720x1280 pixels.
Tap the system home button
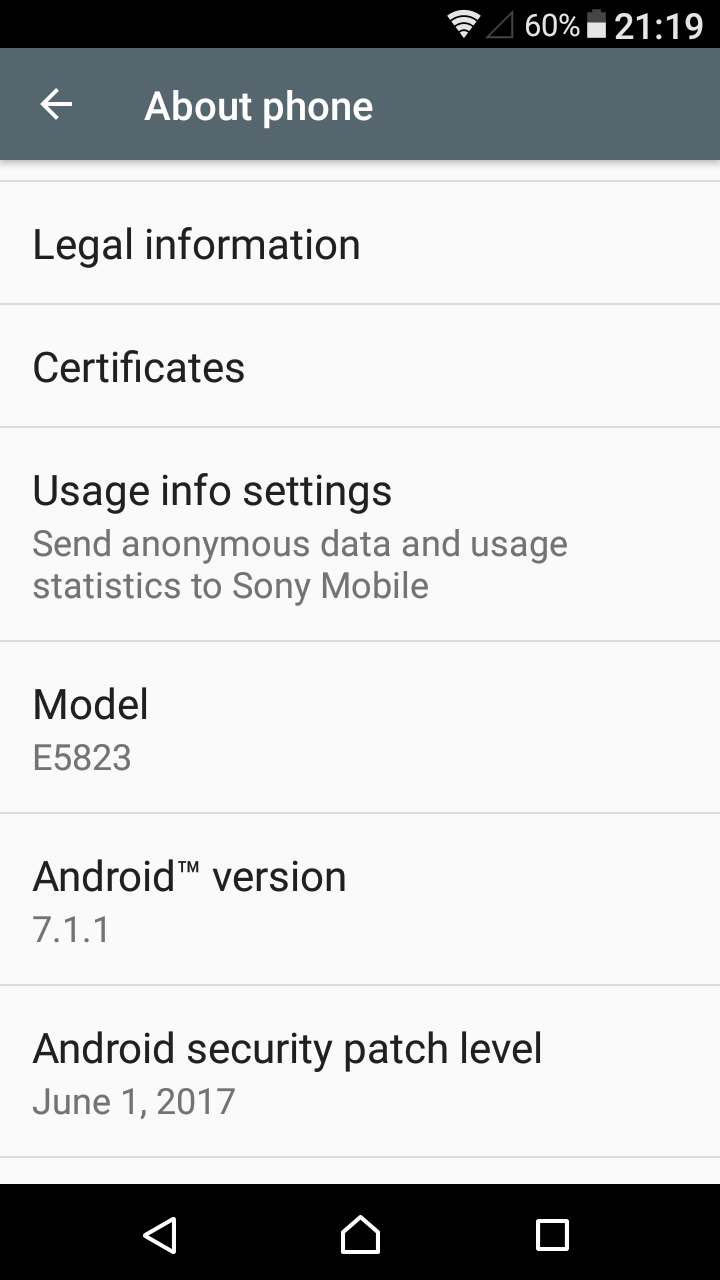click(360, 1235)
